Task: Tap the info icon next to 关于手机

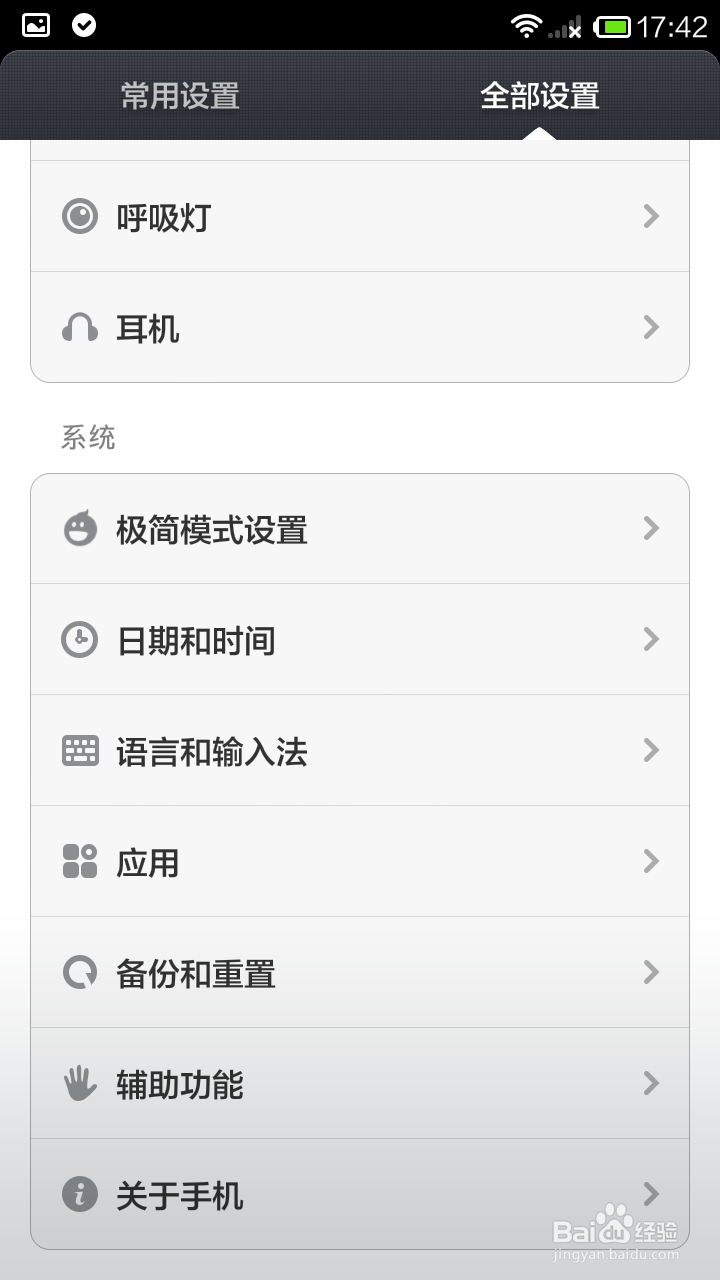Action: tap(83, 1194)
